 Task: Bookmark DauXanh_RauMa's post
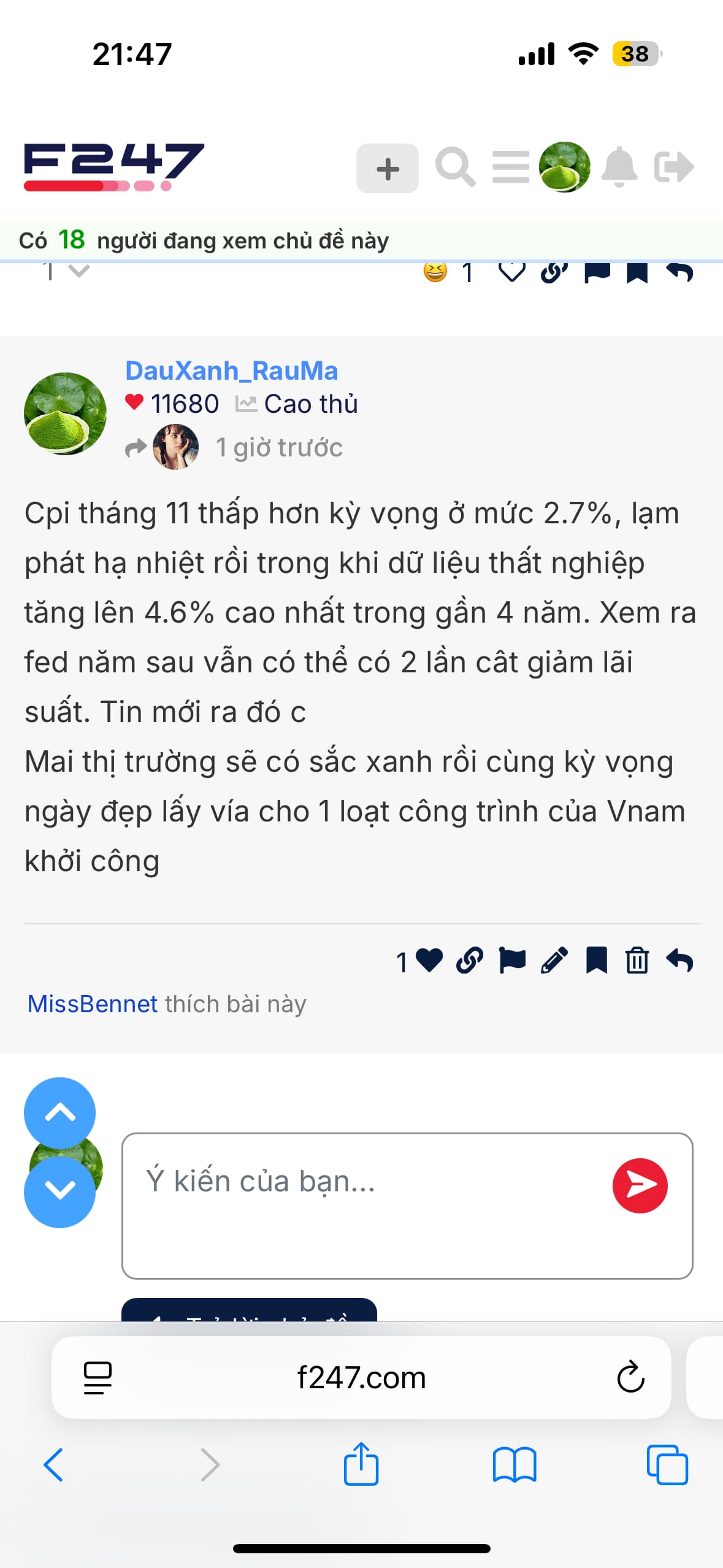click(x=596, y=960)
